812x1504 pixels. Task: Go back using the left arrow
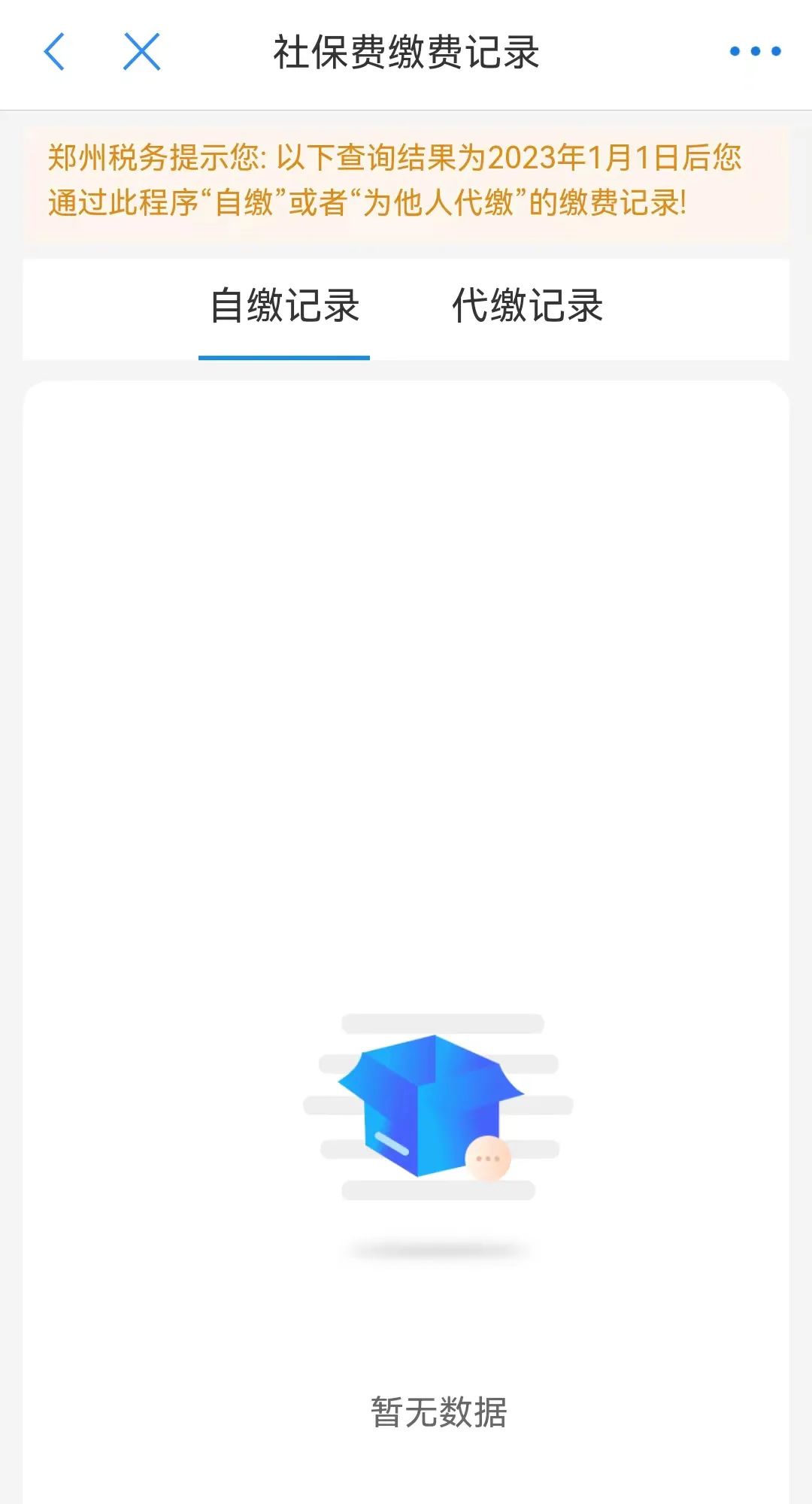tap(54, 52)
